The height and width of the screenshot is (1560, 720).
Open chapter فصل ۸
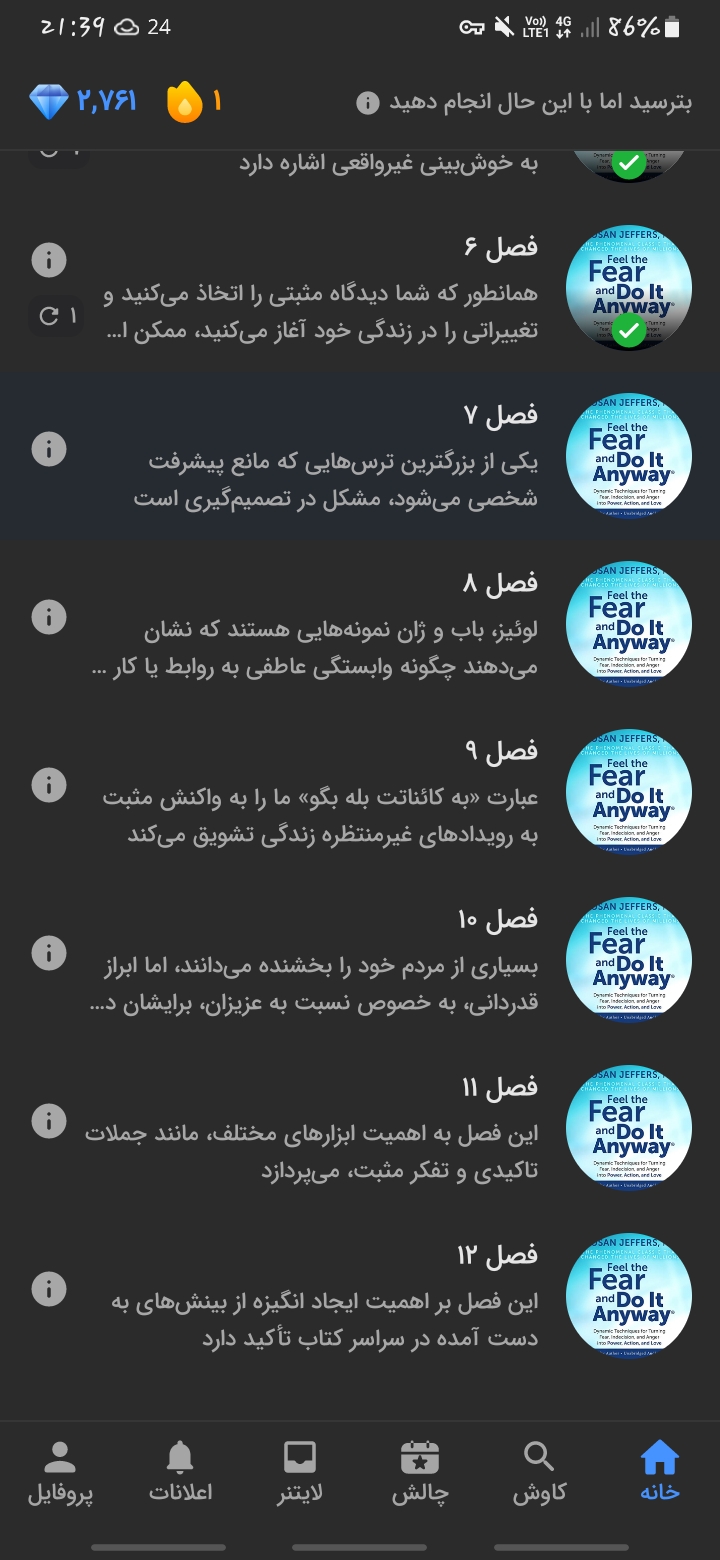tap(360, 624)
